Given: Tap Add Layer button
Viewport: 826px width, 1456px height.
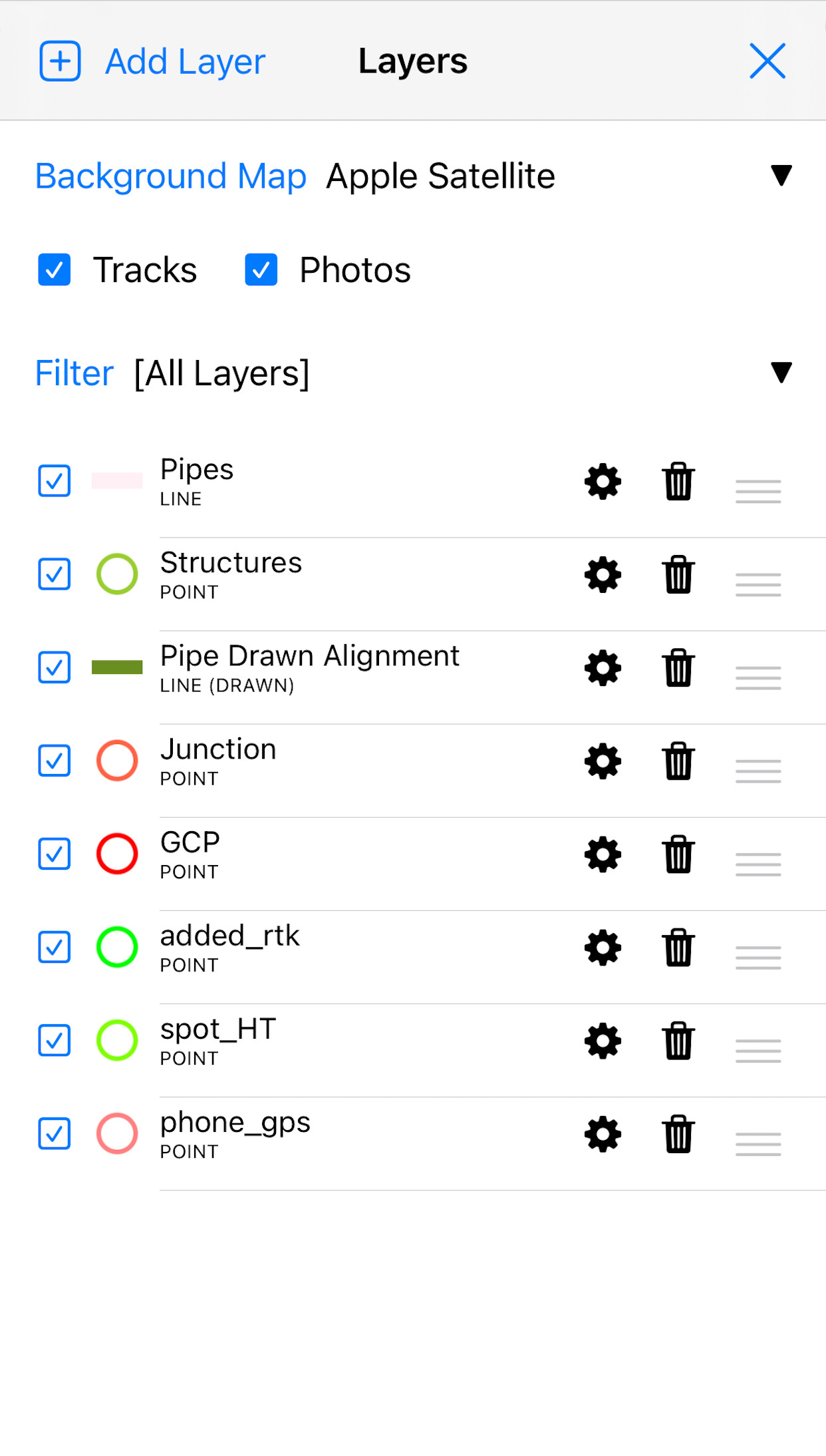Looking at the screenshot, I should tap(153, 61).
